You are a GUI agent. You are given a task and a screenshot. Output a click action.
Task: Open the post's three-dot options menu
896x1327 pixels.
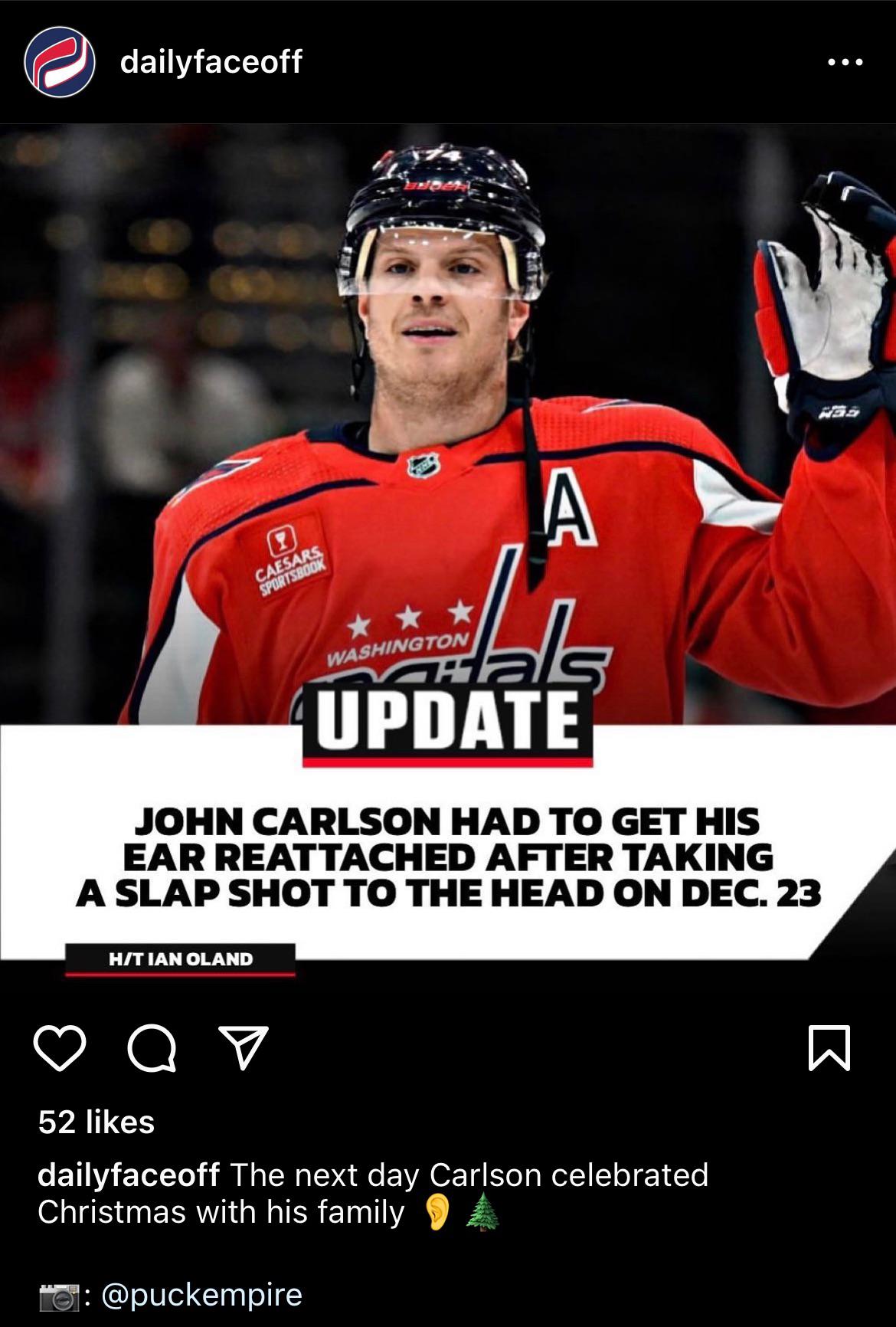click(x=845, y=62)
